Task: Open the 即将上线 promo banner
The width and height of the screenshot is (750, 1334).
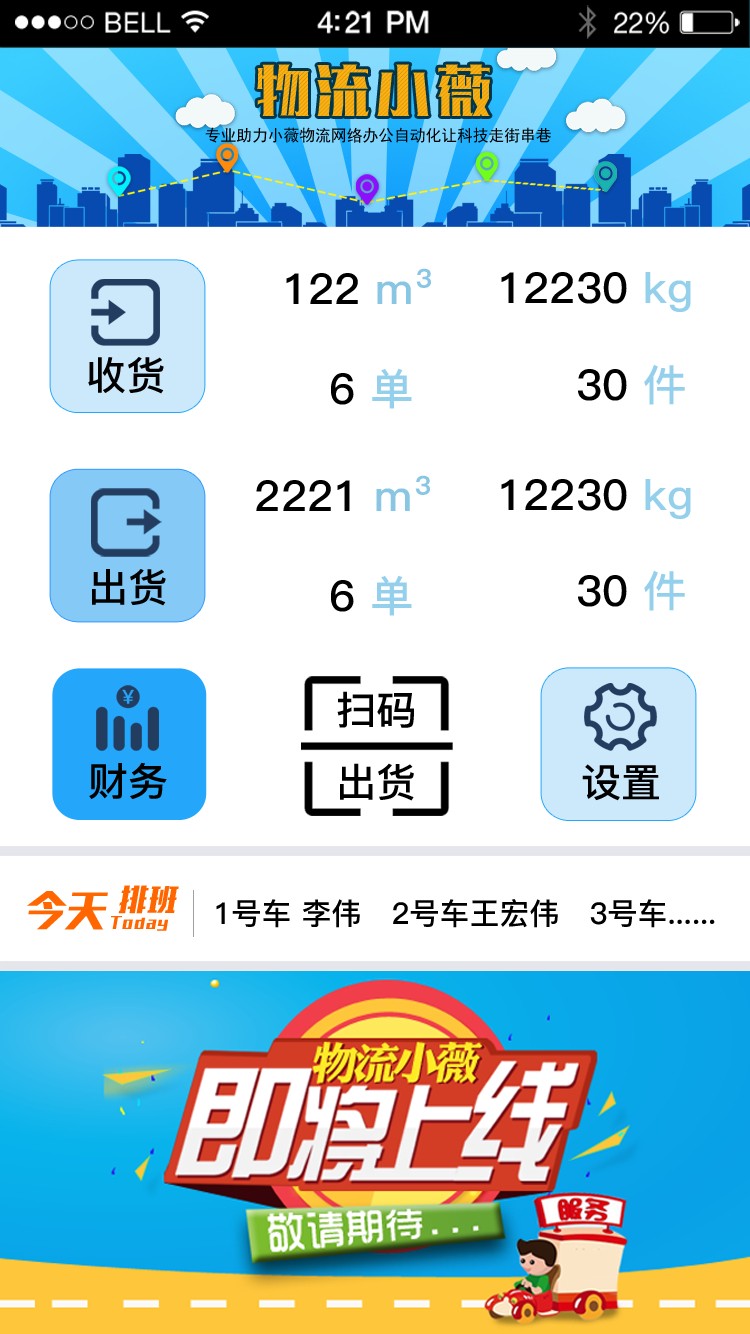Action: pyautogui.click(x=375, y=1150)
